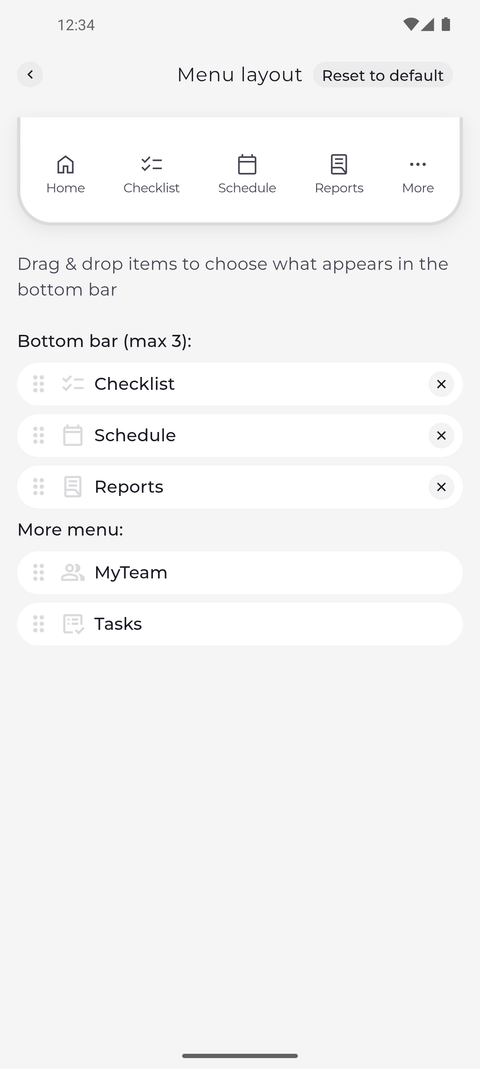The image size is (480, 1069).
Task: Remove Checklist from the bottom bar
Action: click(x=441, y=384)
